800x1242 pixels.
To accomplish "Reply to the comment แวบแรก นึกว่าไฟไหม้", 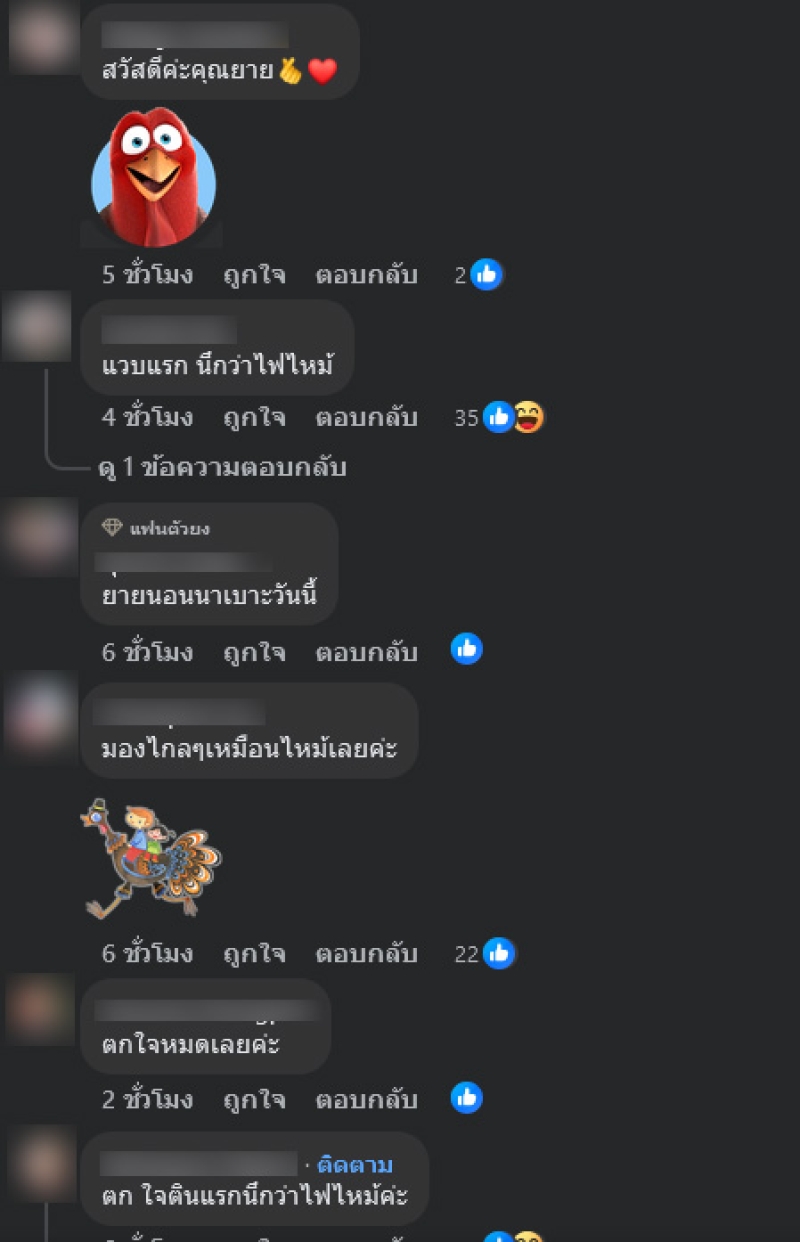I will (x=366, y=417).
